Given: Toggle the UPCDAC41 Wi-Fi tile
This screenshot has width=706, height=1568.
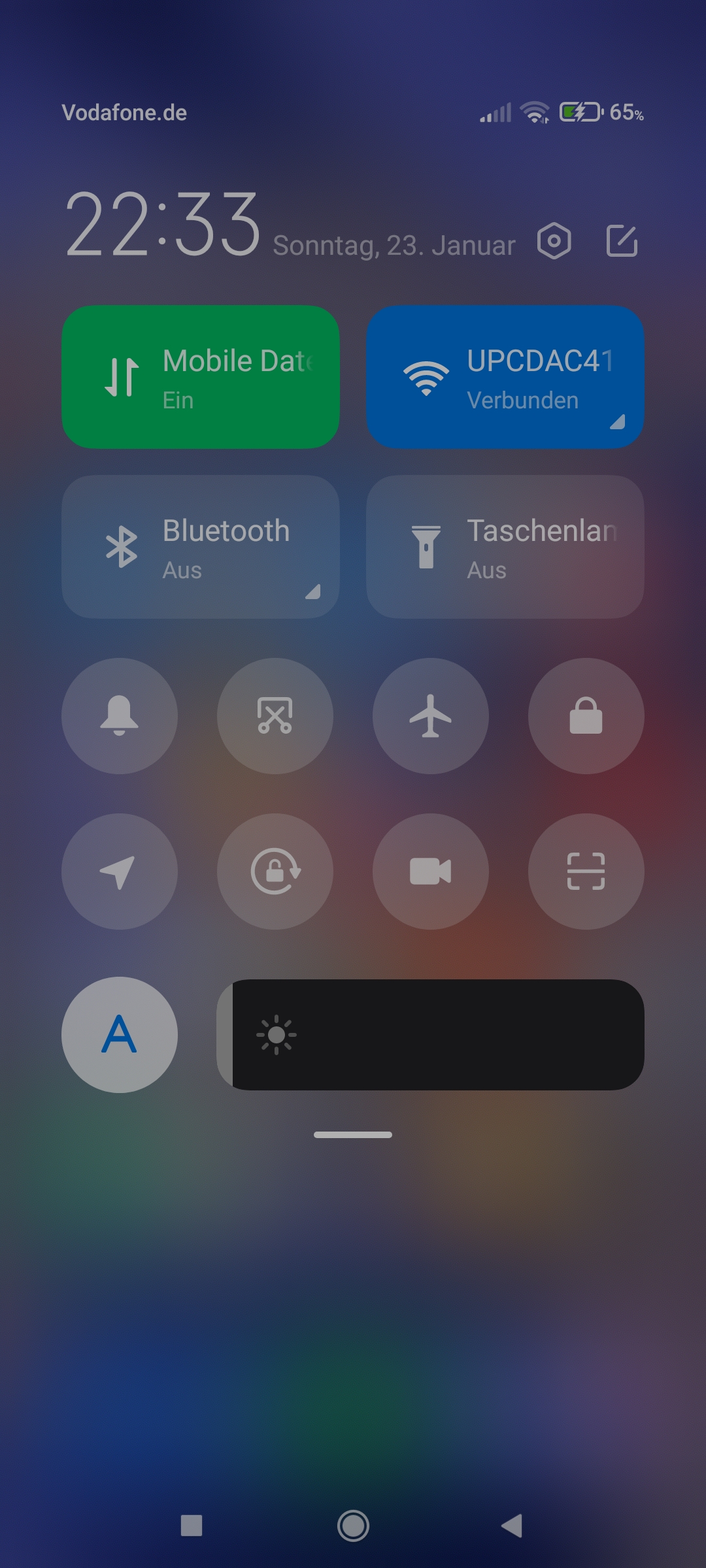Looking at the screenshot, I should [x=505, y=377].
